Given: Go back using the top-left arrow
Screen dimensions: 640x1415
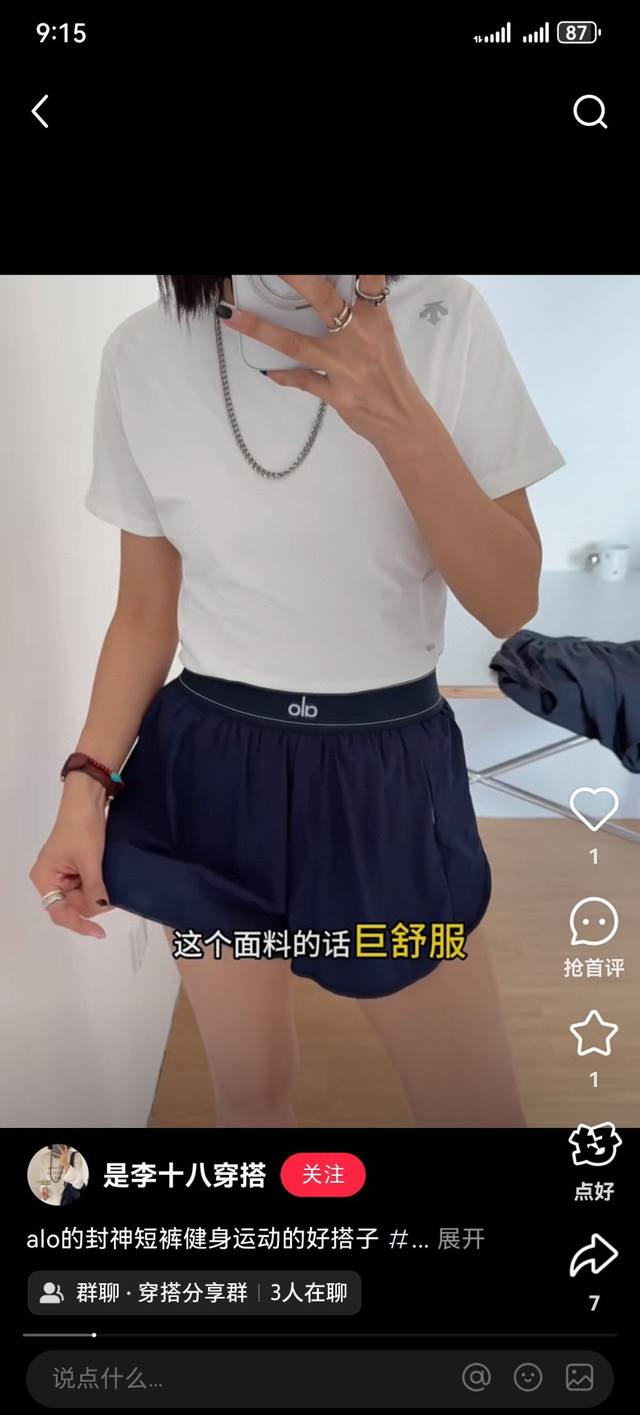Looking at the screenshot, I should (x=40, y=112).
